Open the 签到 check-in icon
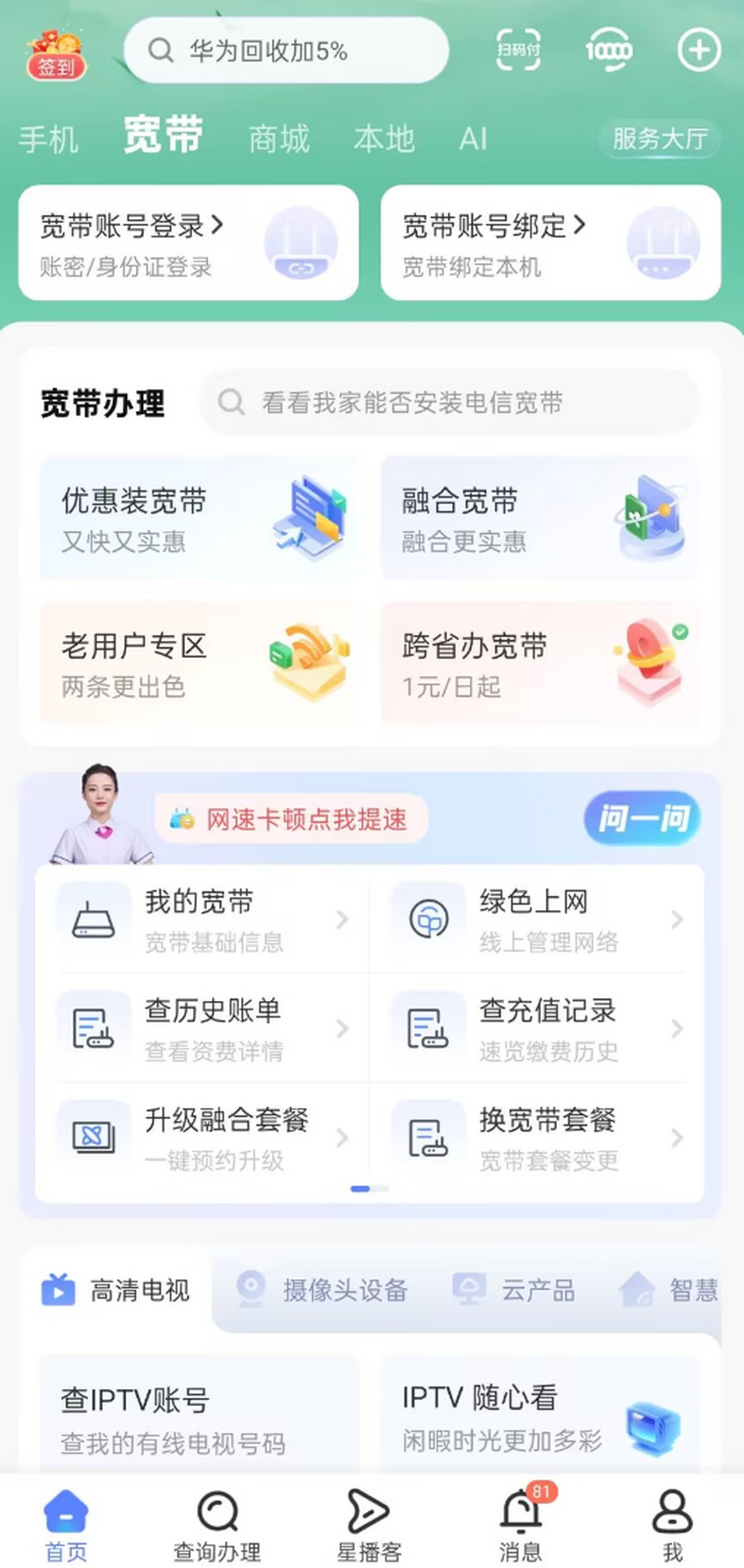 [55, 56]
